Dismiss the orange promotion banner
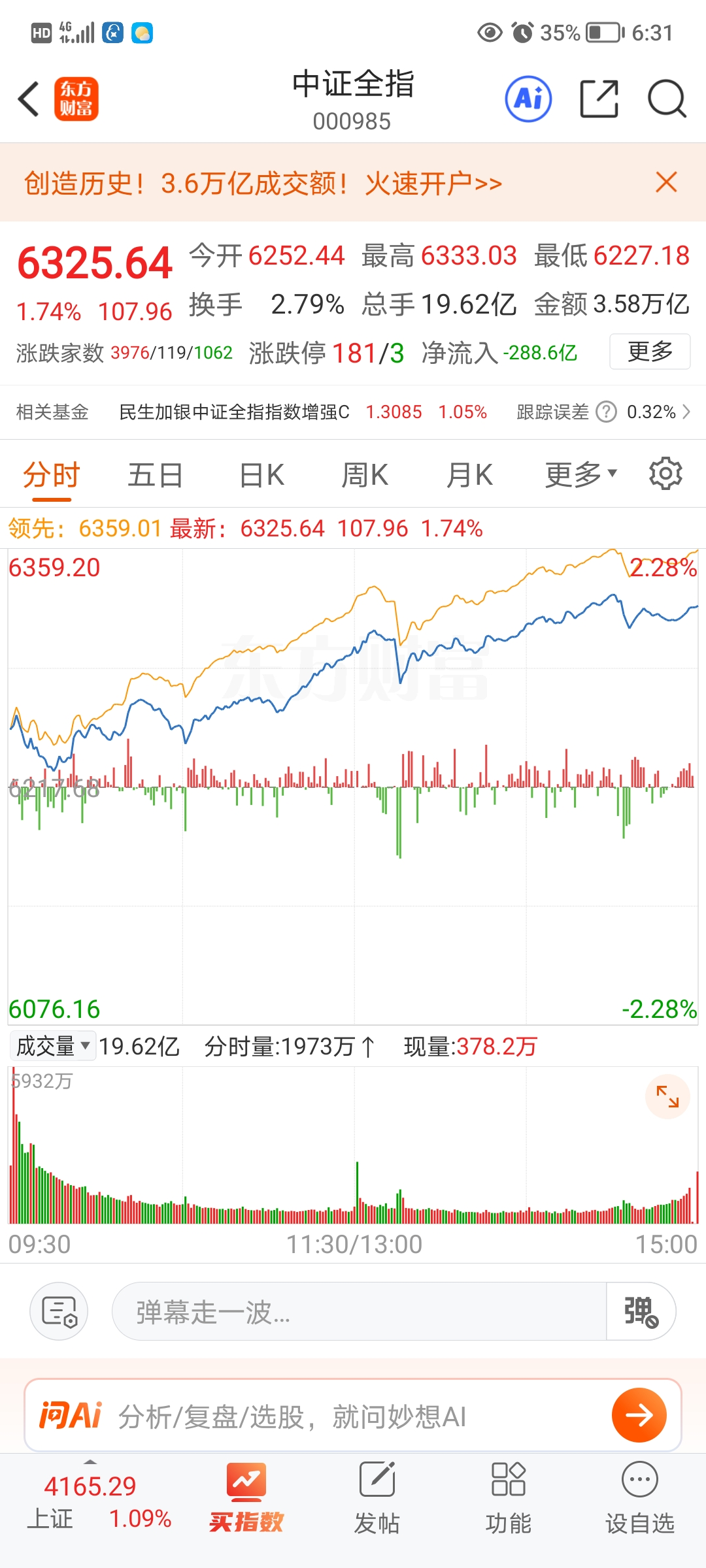This screenshot has width=706, height=1568. (666, 182)
